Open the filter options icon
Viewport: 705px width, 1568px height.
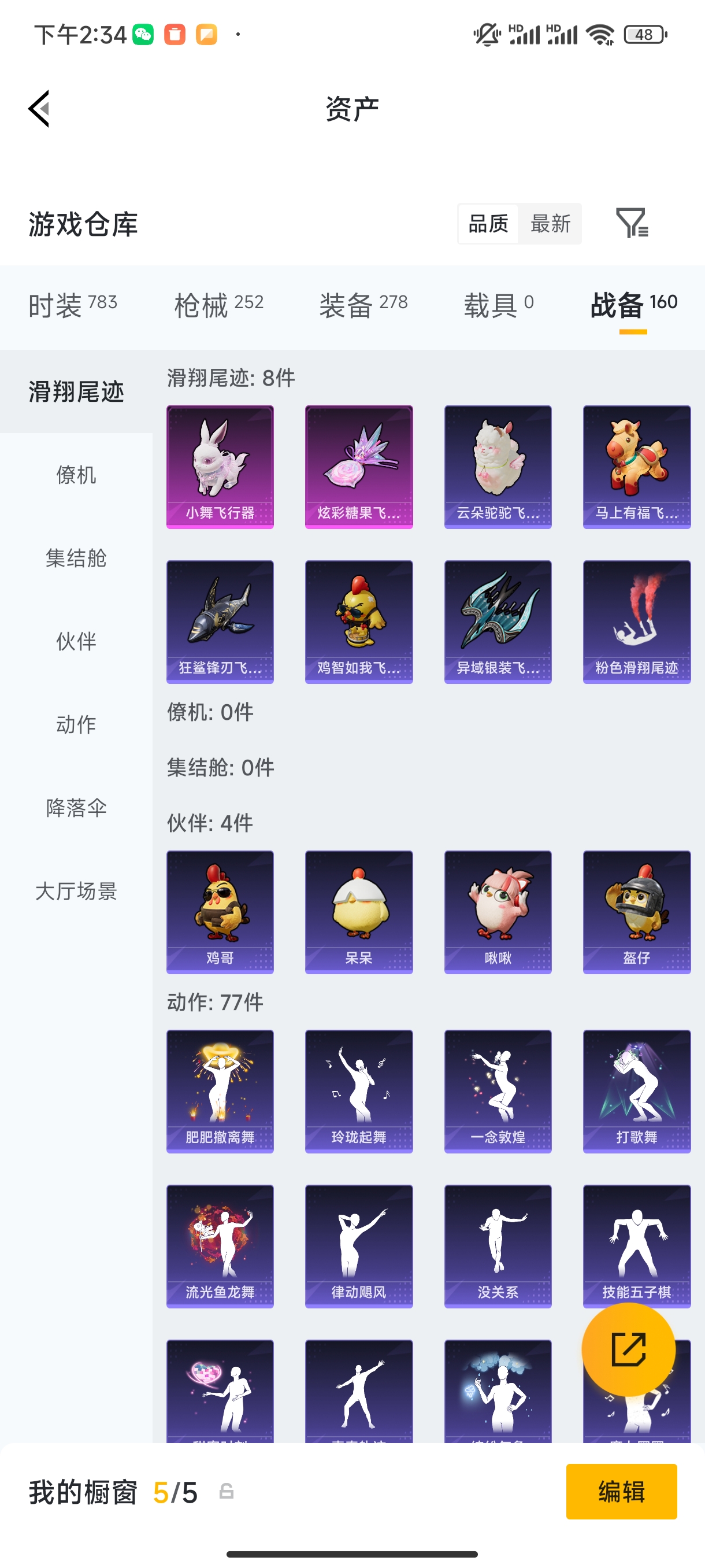(x=632, y=224)
